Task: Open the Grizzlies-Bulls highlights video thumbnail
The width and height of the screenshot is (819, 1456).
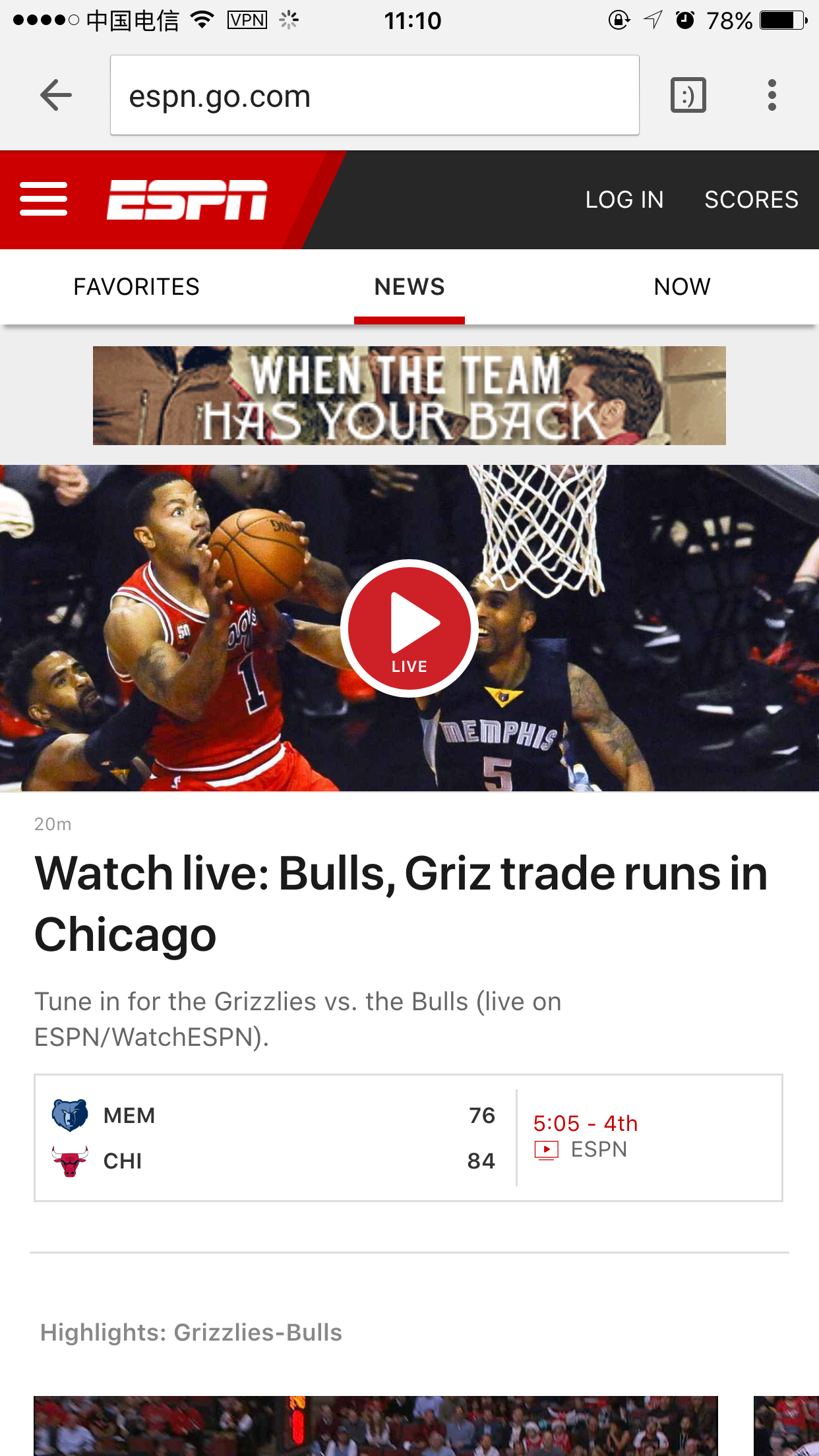Action: click(x=376, y=1426)
